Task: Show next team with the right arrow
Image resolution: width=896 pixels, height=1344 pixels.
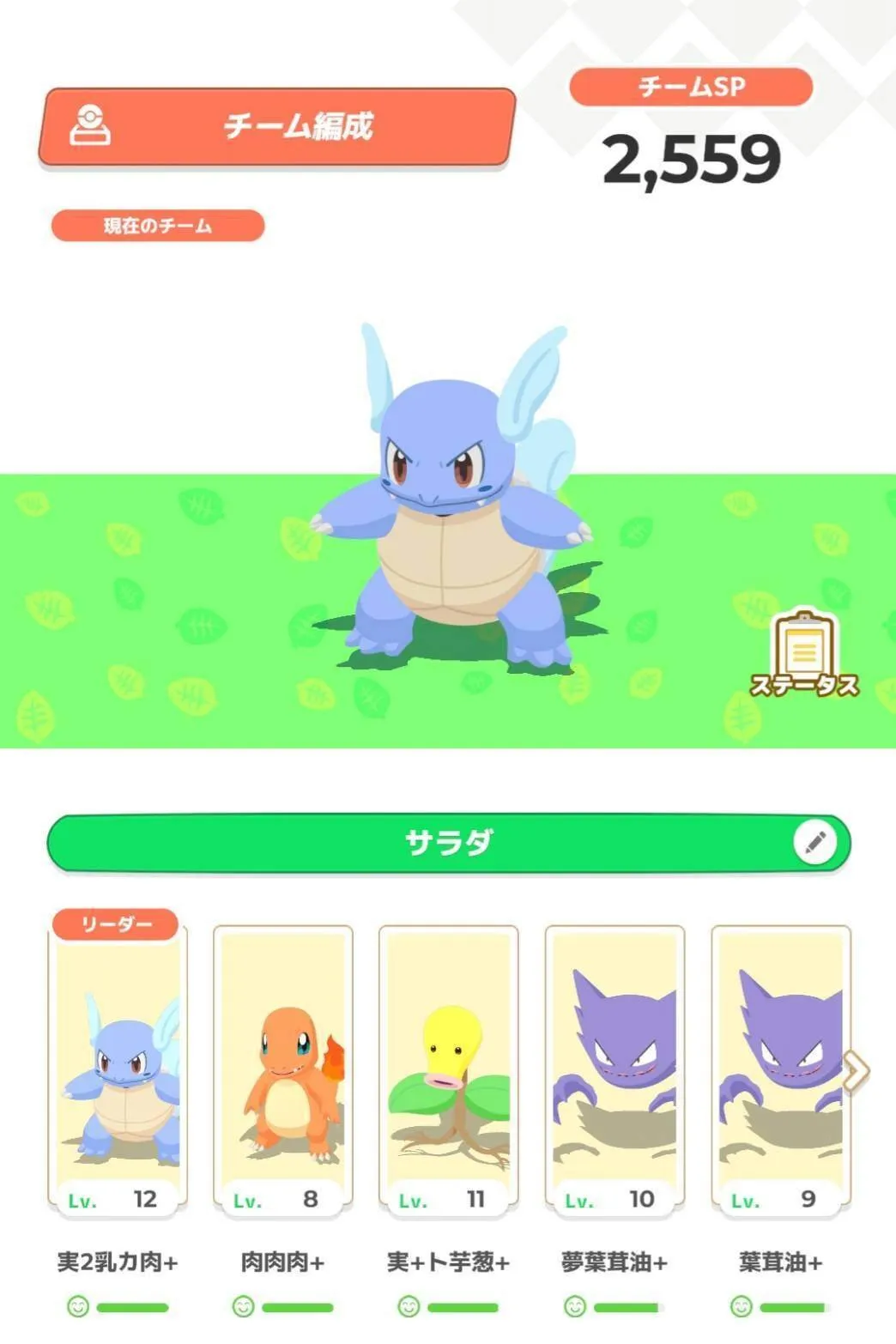Action: tap(857, 1071)
